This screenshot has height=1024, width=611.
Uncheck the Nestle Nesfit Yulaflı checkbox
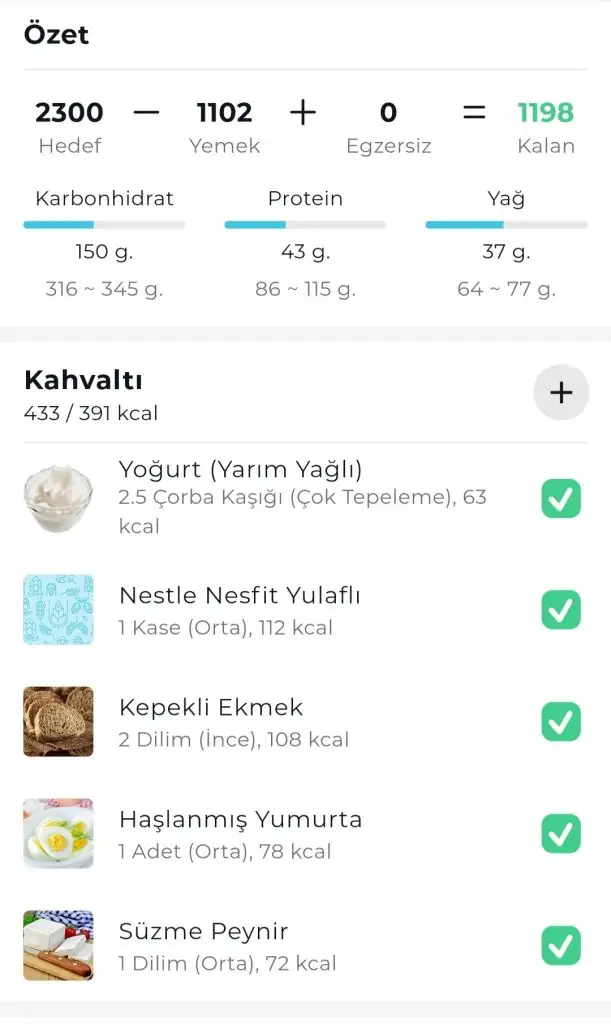click(561, 610)
